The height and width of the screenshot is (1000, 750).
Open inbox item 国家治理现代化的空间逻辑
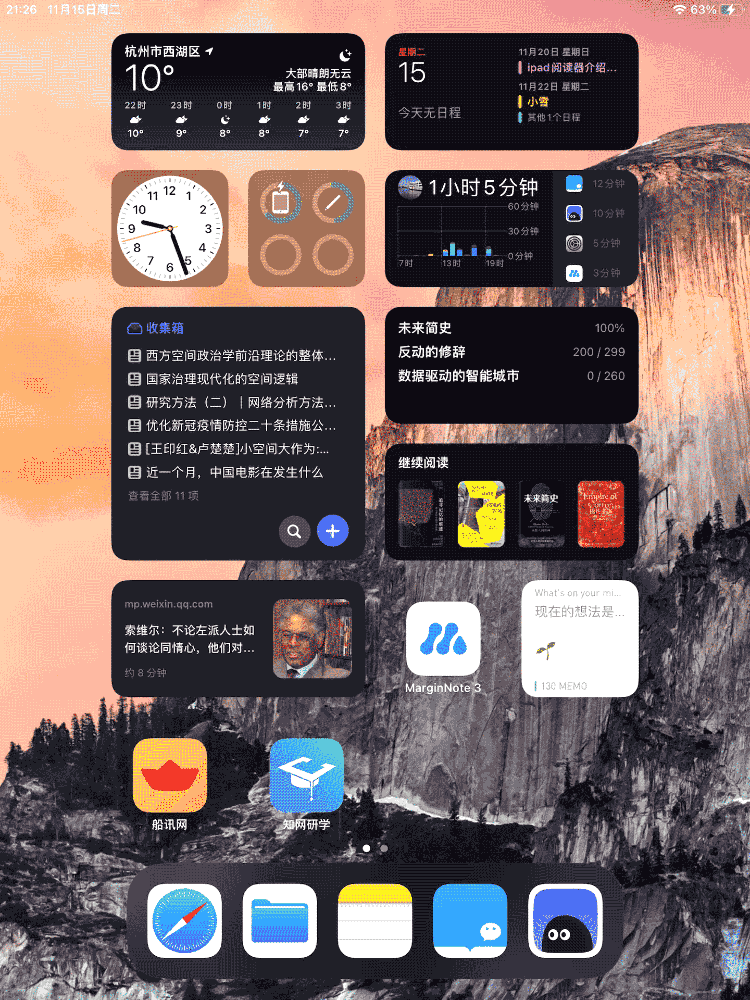pos(222,379)
